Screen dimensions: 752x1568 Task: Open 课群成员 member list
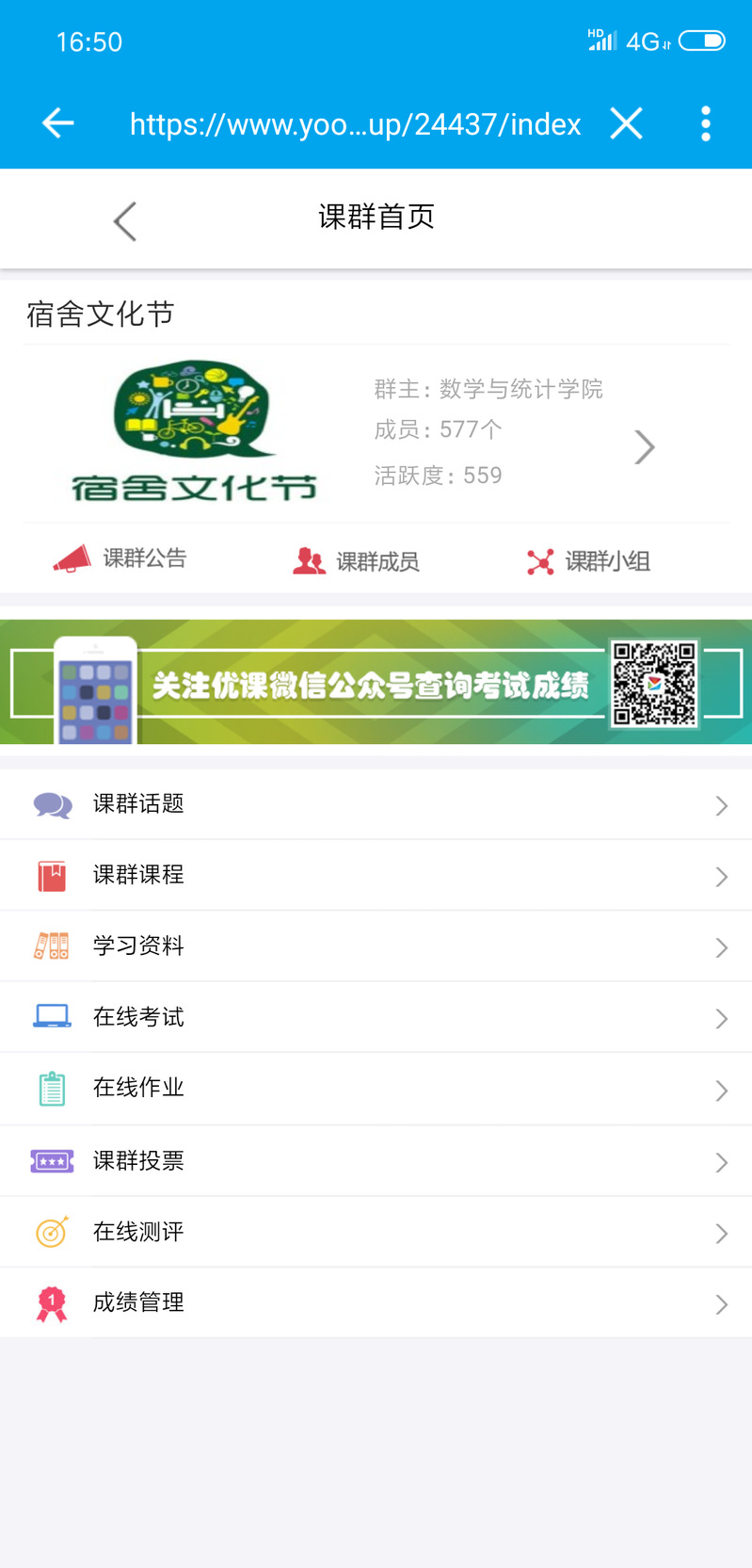357,561
